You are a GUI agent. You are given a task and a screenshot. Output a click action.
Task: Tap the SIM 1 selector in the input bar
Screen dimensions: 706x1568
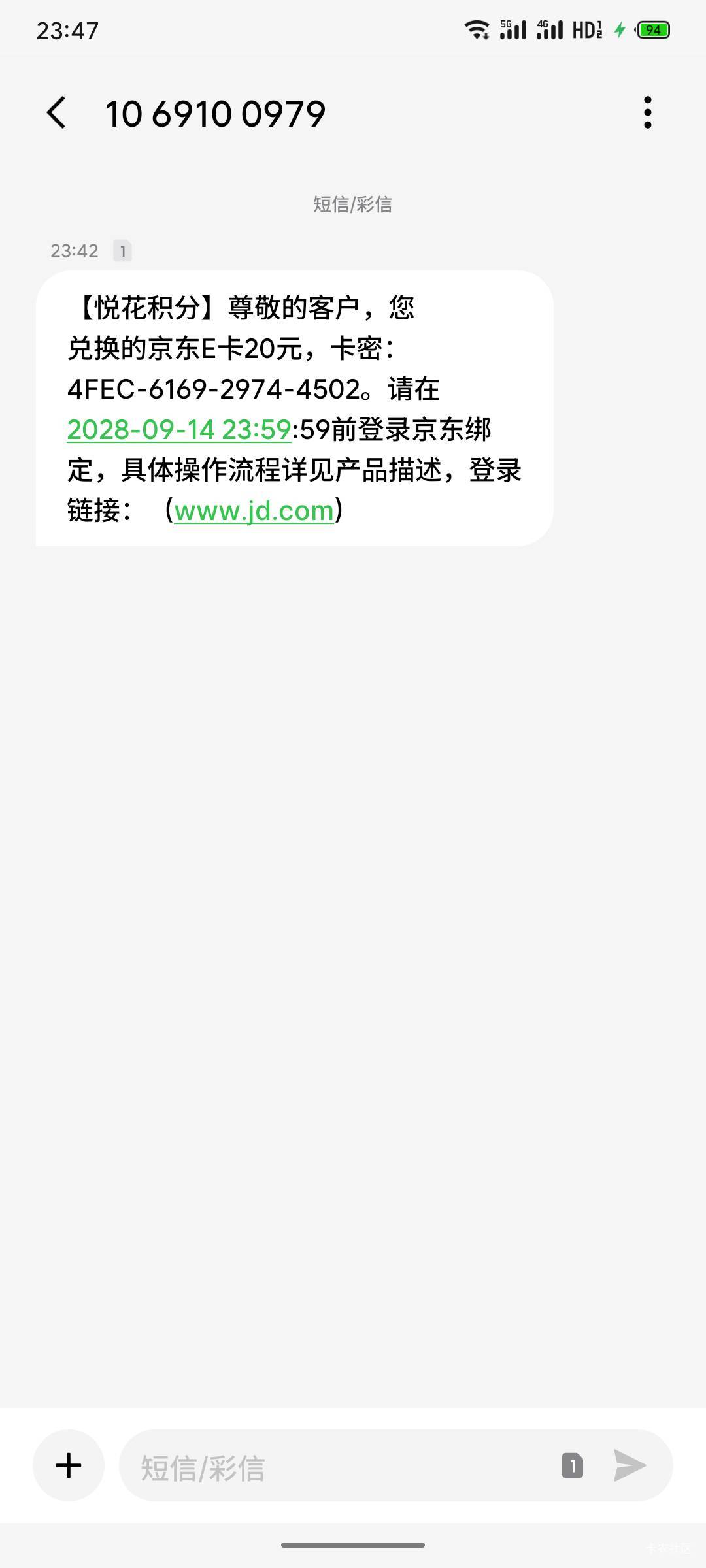[572, 1465]
